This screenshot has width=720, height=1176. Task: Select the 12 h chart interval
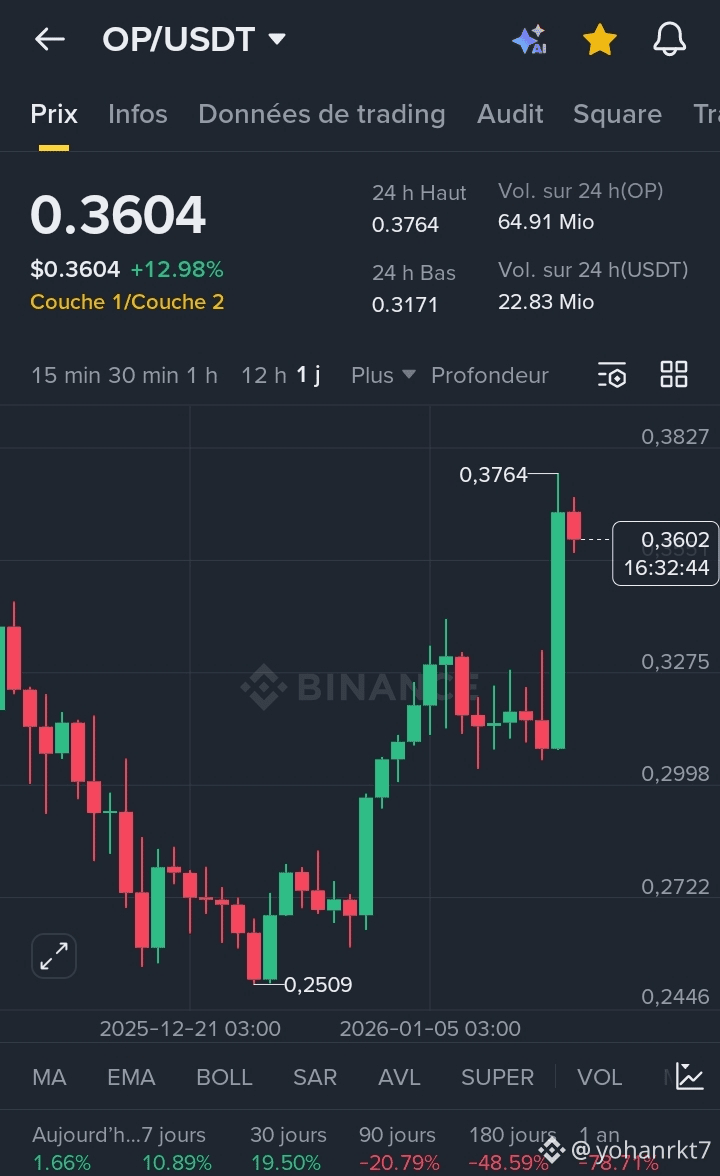tap(264, 375)
